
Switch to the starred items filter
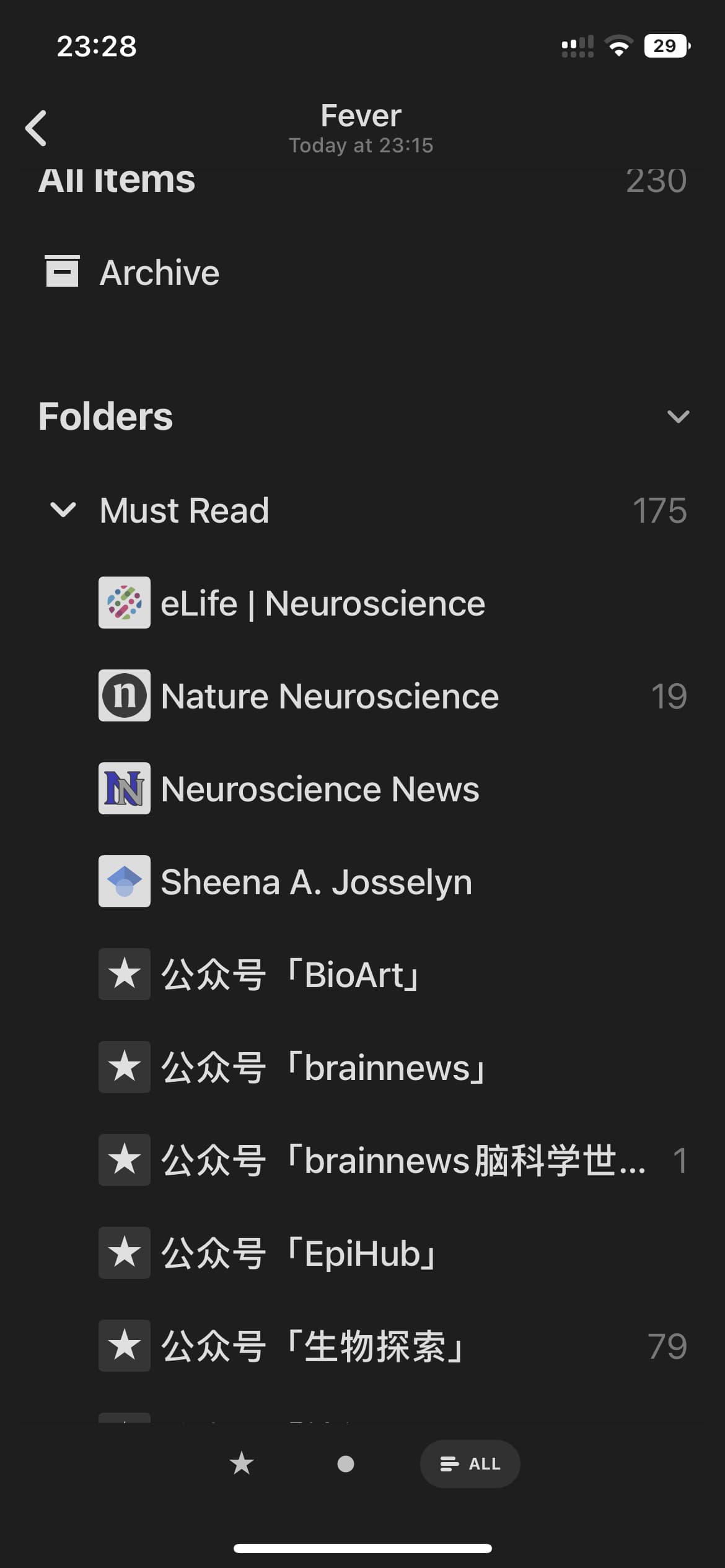(242, 1464)
